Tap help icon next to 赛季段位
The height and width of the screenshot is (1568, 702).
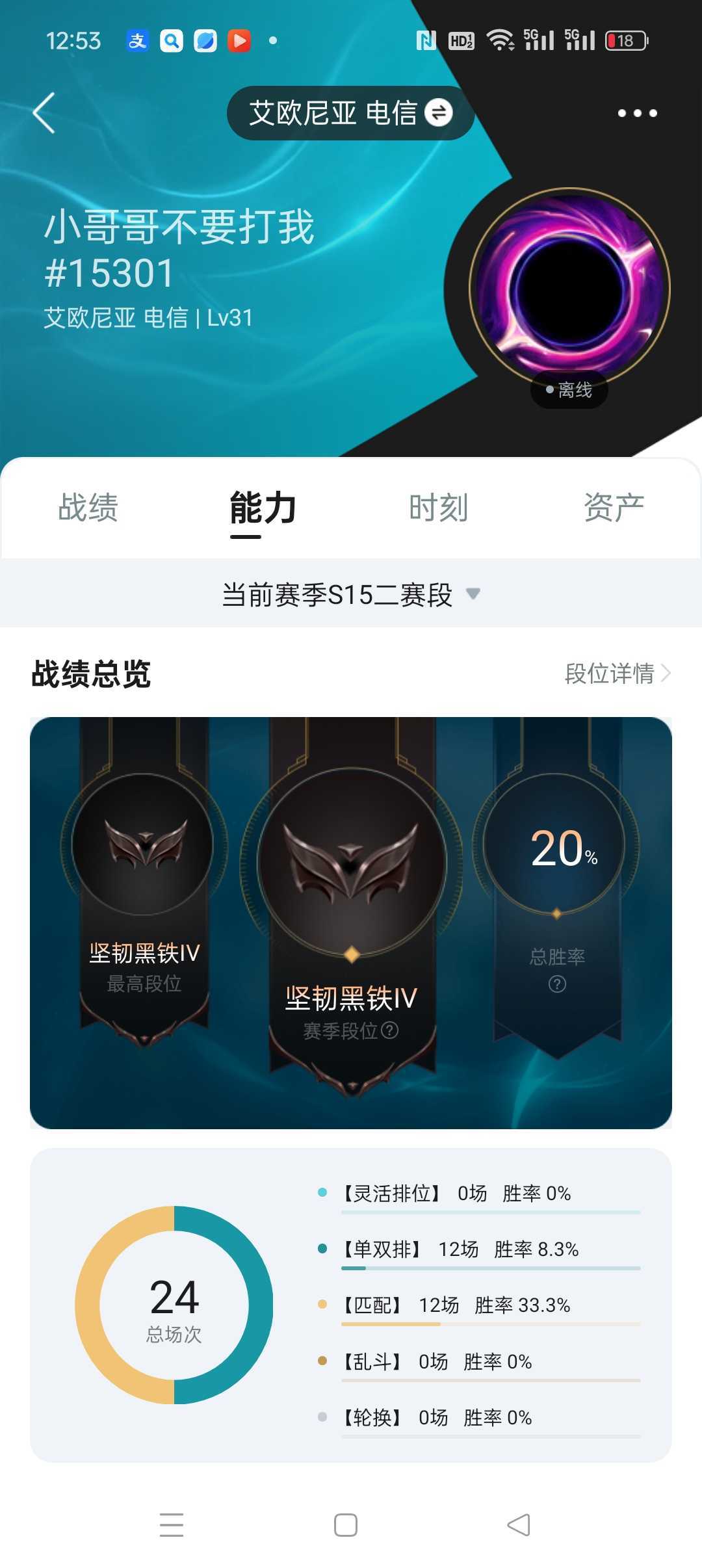click(x=389, y=1030)
